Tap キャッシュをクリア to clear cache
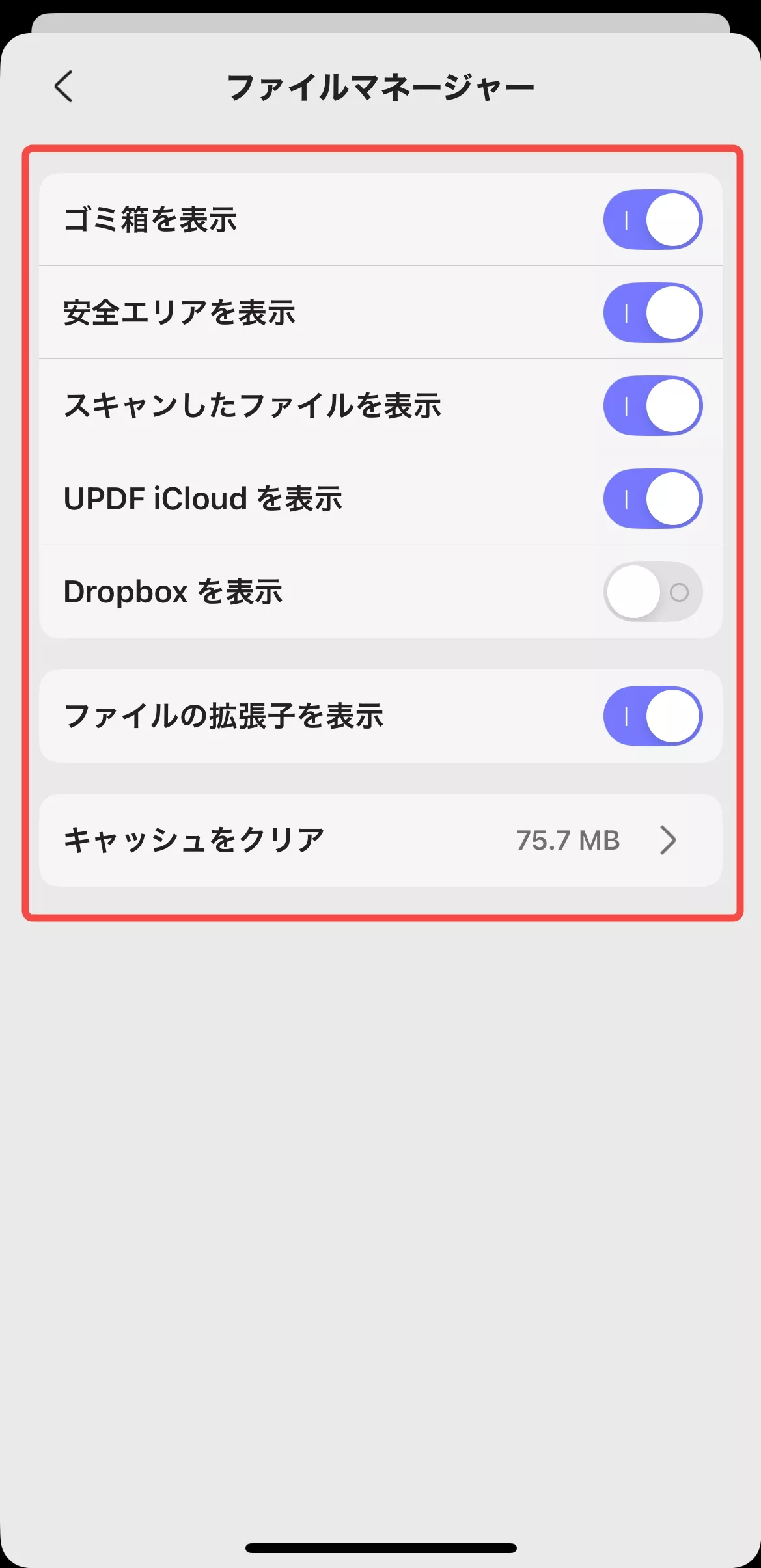 point(193,840)
